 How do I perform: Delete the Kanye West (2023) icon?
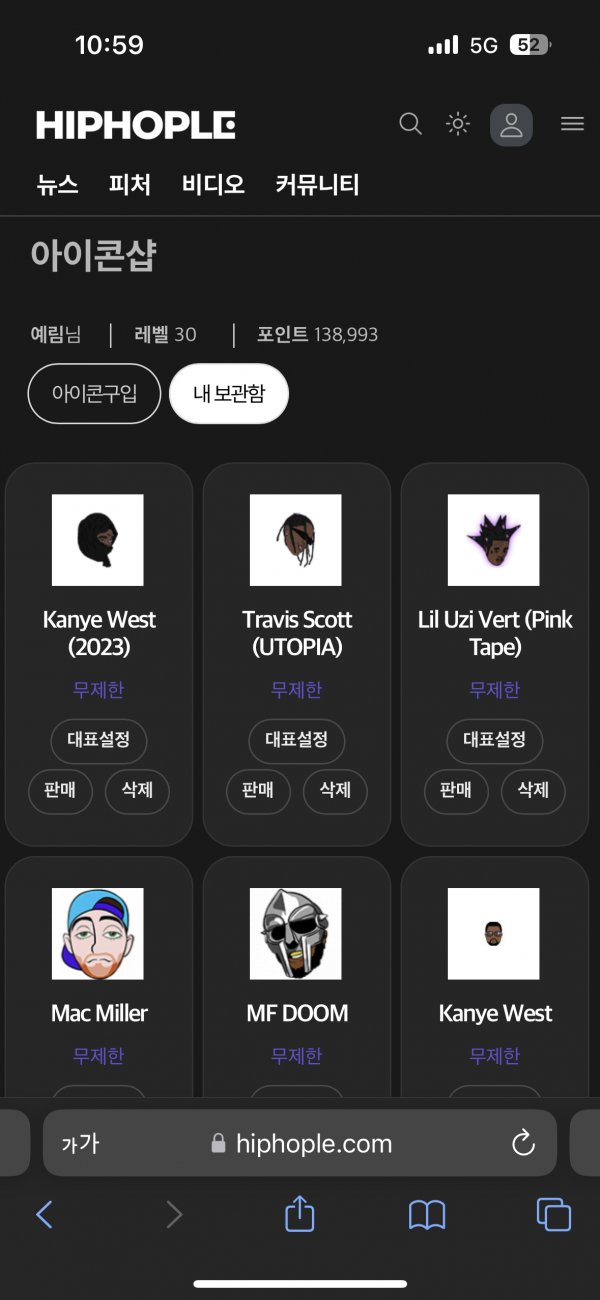point(137,791)
